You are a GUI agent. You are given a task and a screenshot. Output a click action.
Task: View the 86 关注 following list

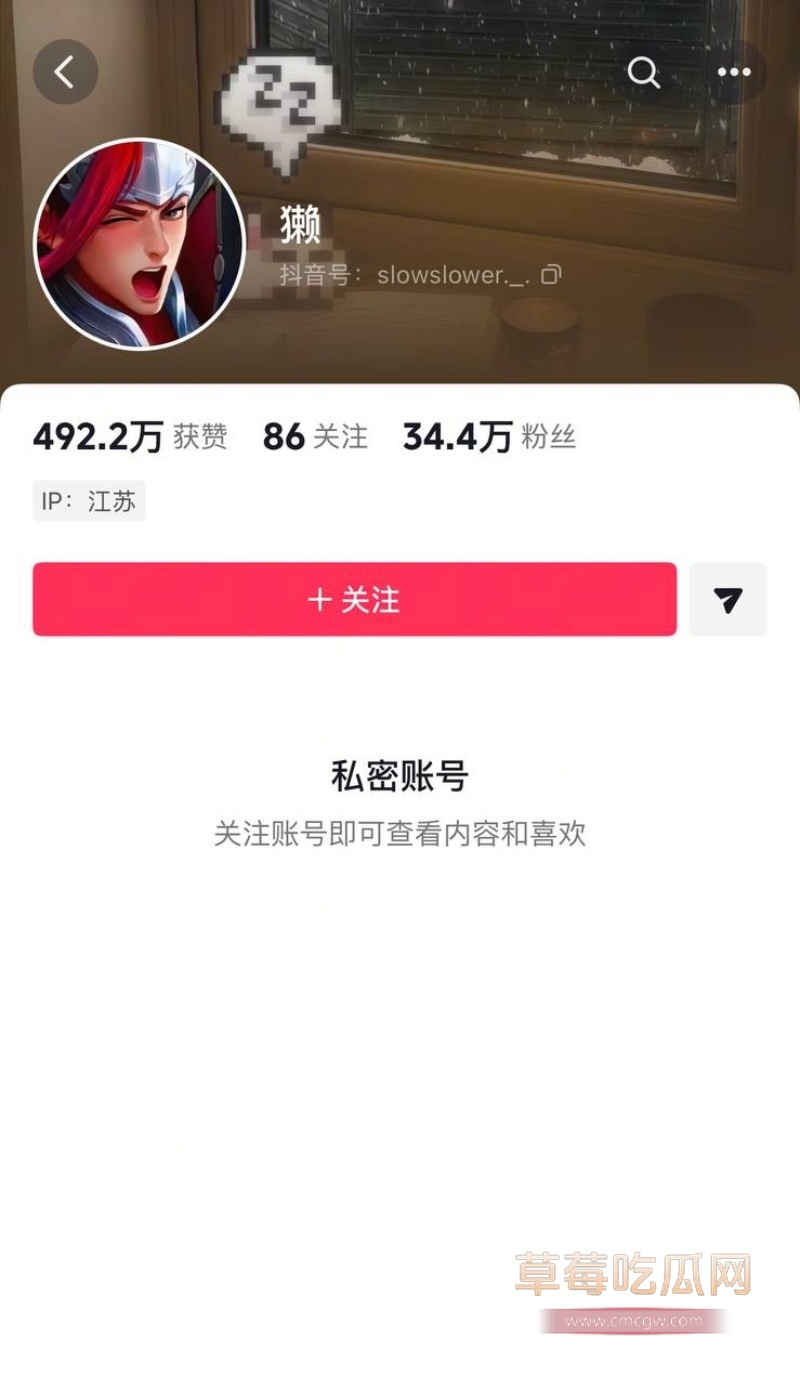point(313,437)
